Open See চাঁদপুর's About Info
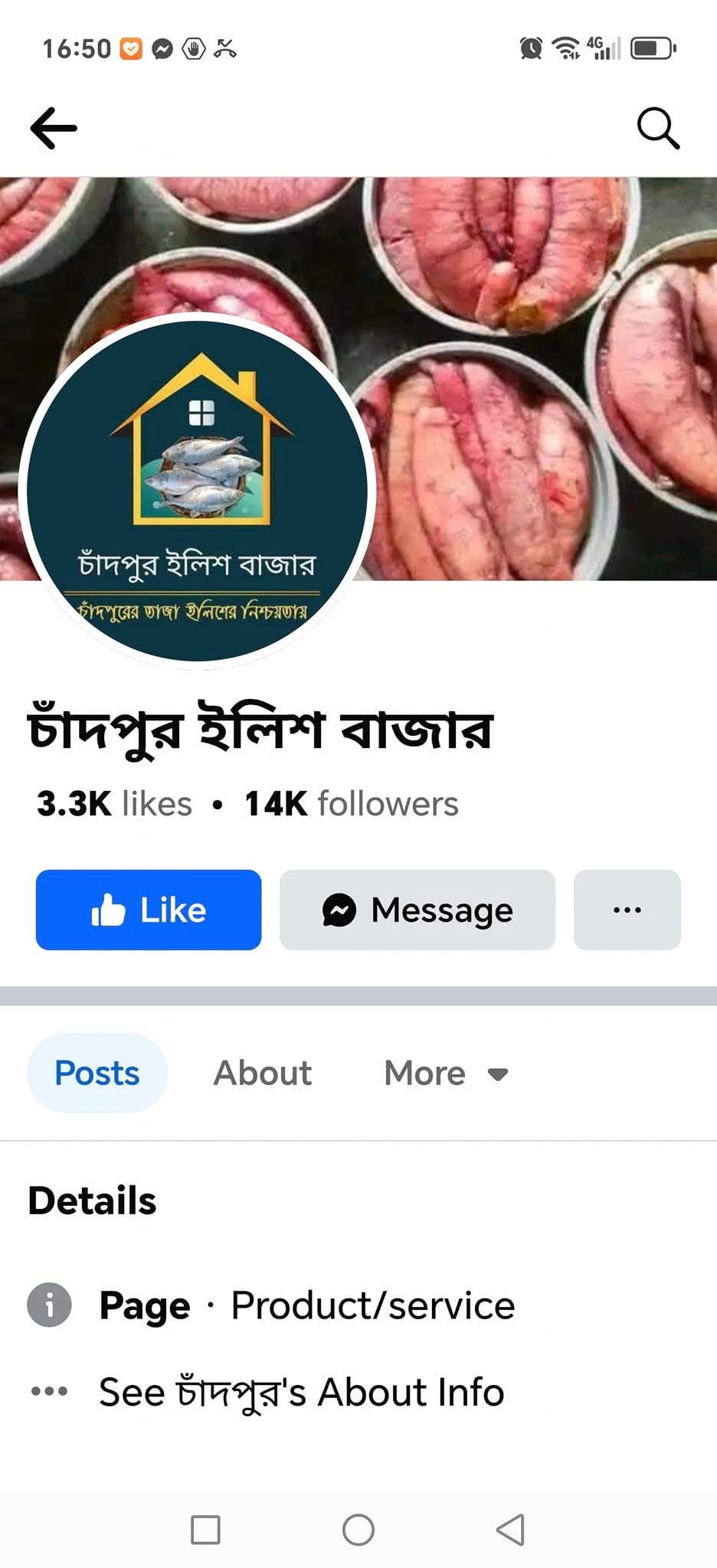Image resolution: width=717 pixels, height=1568 pixels. point(302,1392)
